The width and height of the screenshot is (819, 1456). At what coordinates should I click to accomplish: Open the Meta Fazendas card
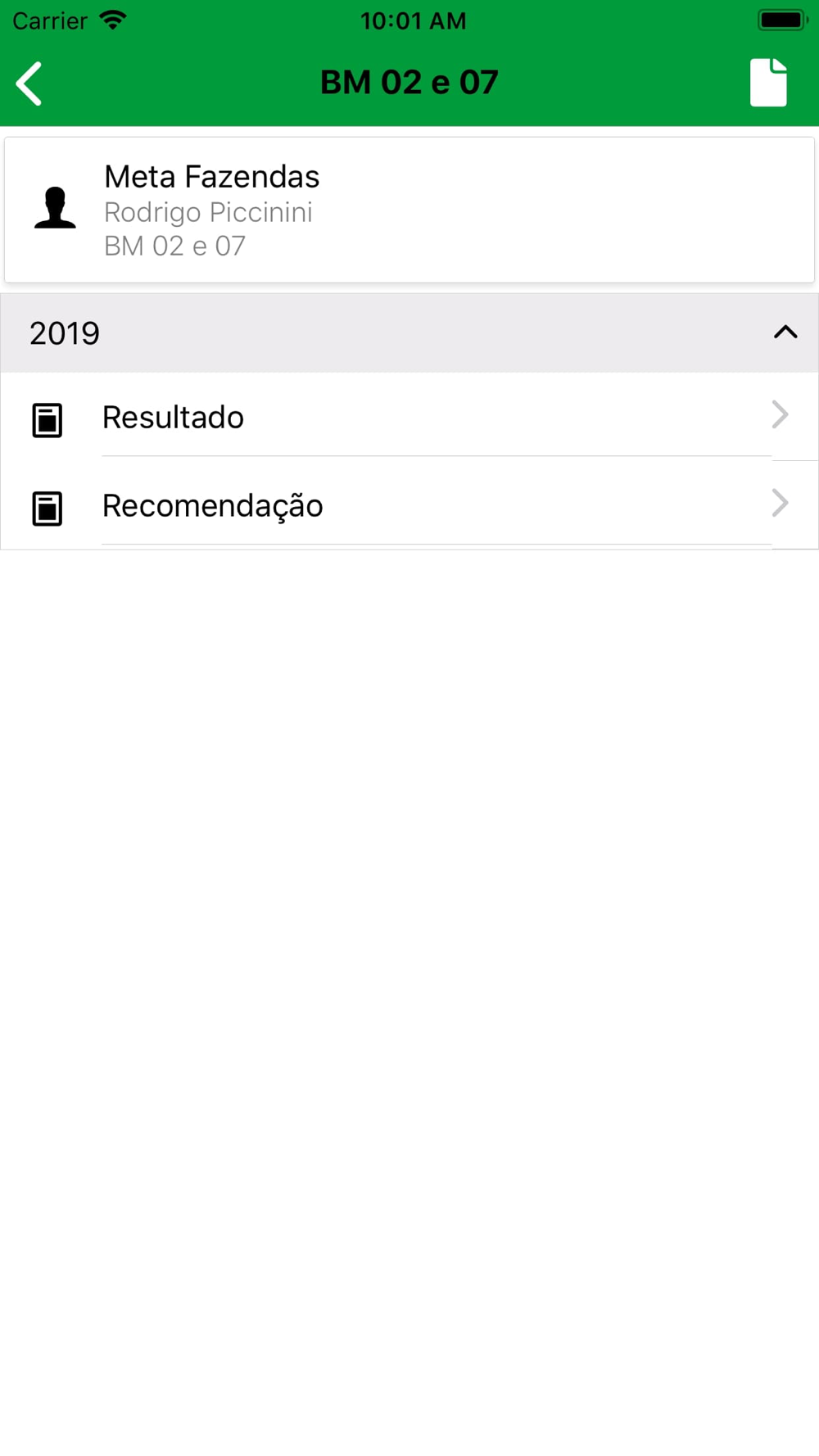(409, 210)
